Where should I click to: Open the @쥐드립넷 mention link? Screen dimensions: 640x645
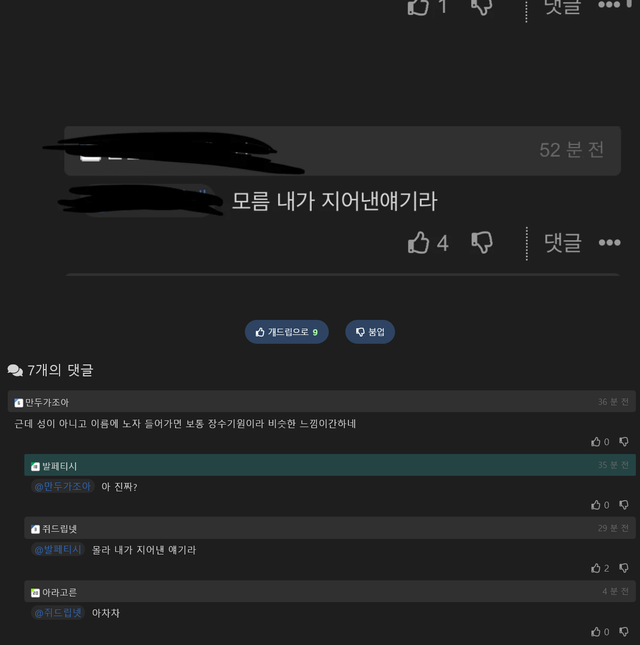click(58, 613)
